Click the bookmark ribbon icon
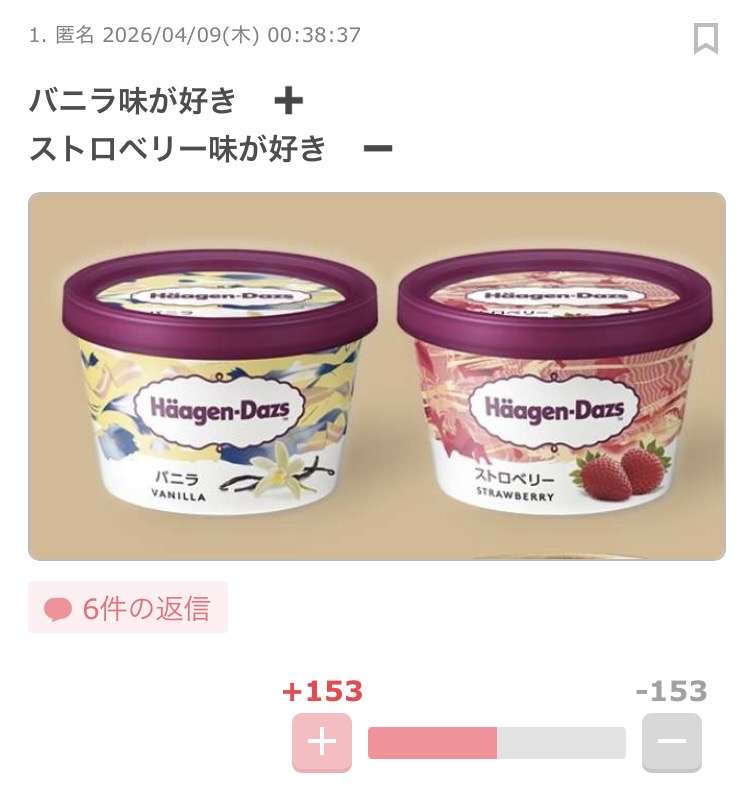The height and width of the screenshot is (792, 750). coord(705,36)
